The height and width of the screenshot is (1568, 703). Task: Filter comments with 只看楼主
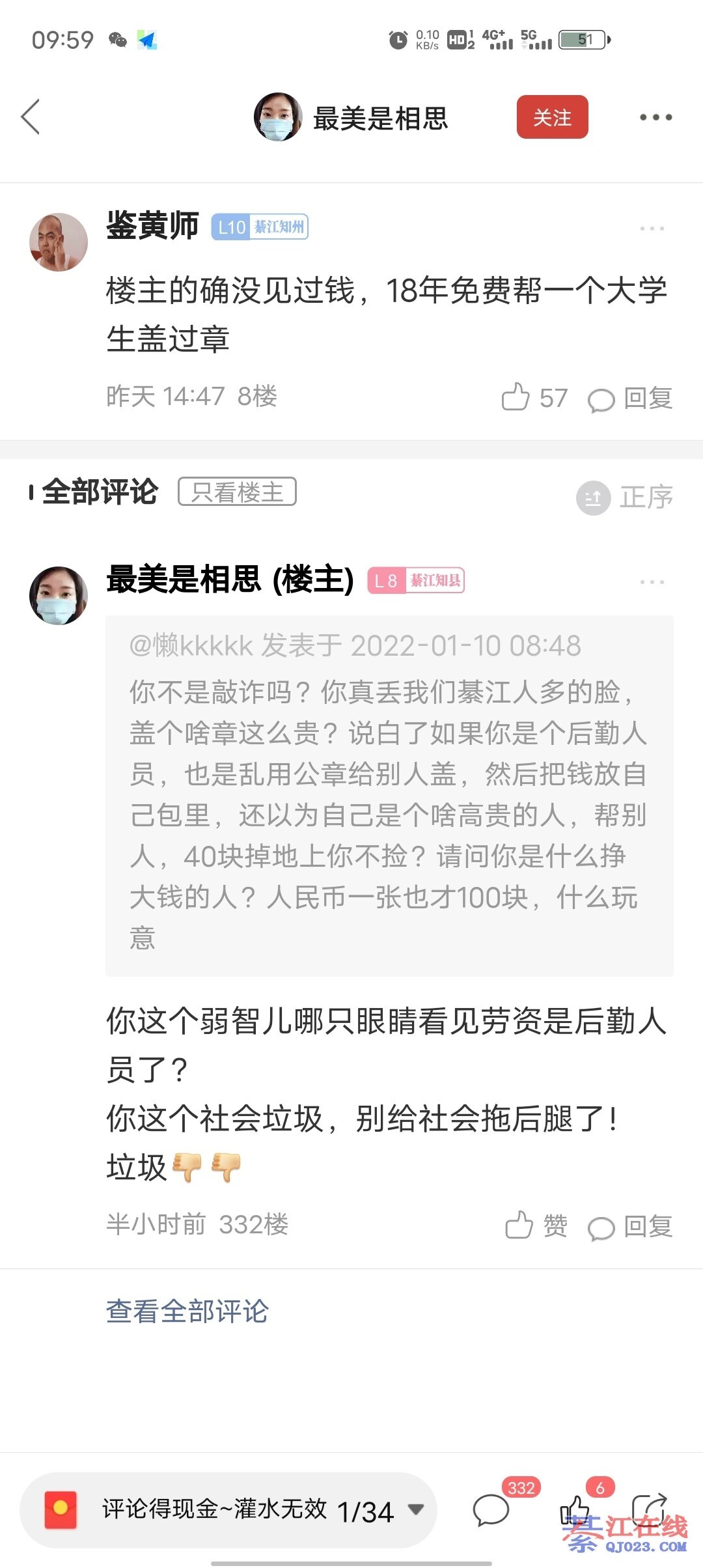(x=237, y=492)
